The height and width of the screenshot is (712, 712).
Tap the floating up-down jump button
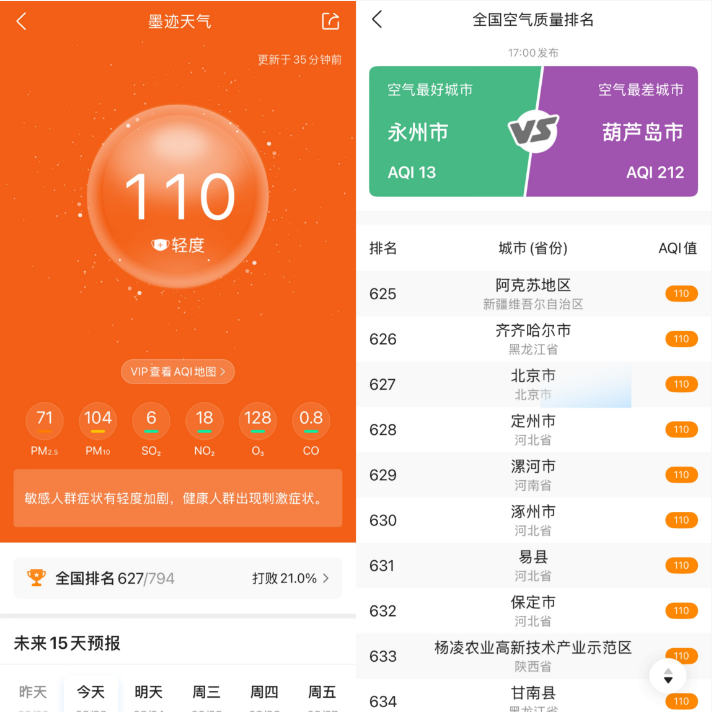[668, 677]
